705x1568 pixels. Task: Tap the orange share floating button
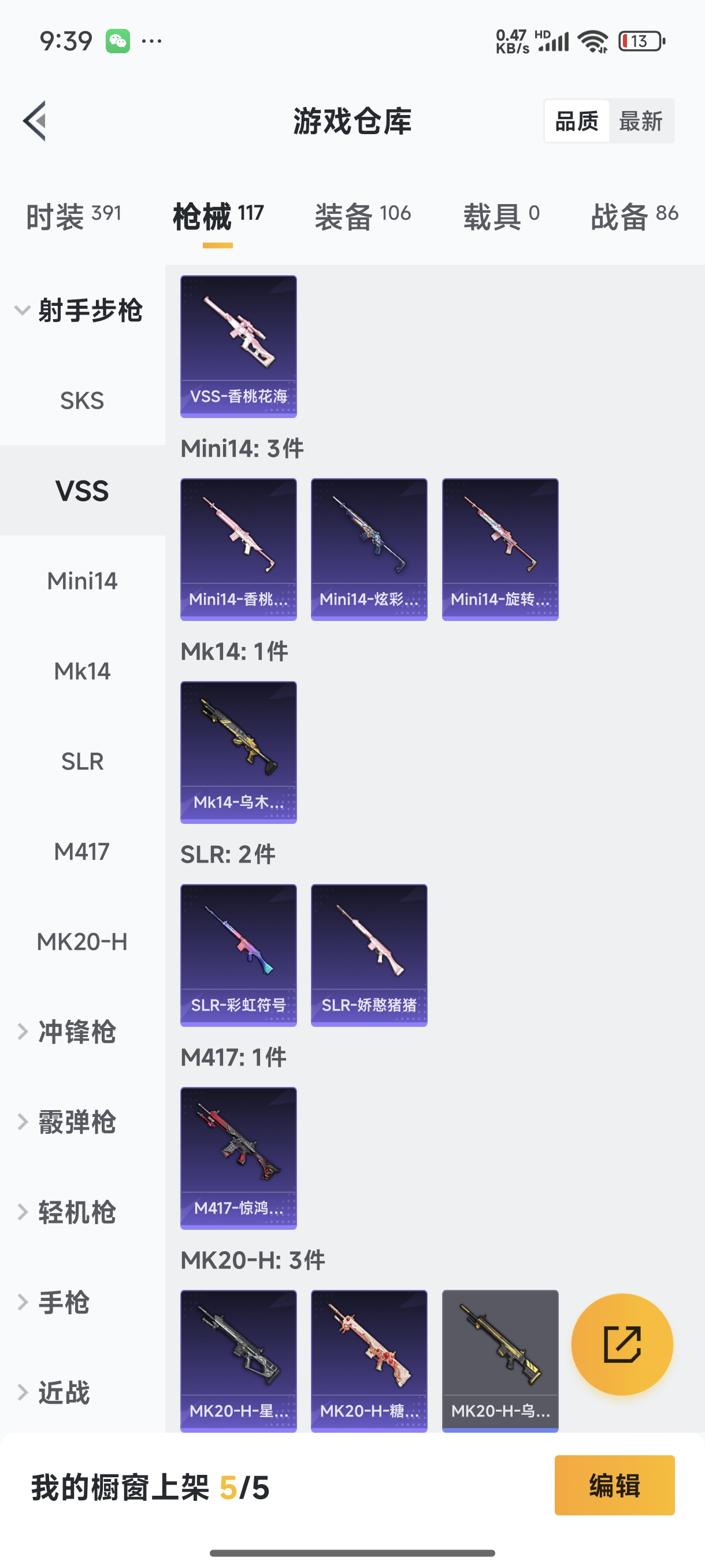tap(622, 1344)
